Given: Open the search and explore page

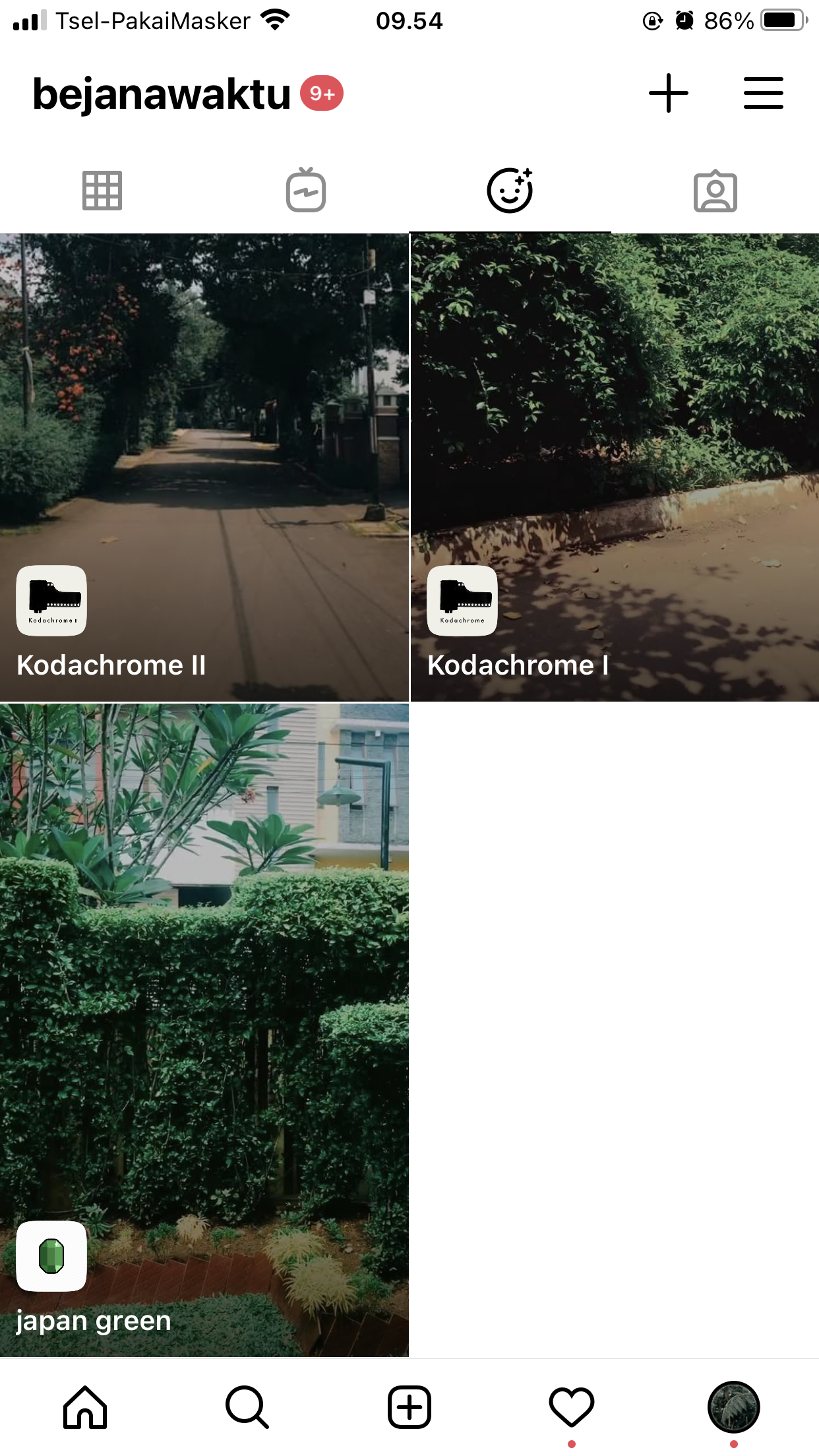Looking at the screenshot, I should pos(247,1407).
